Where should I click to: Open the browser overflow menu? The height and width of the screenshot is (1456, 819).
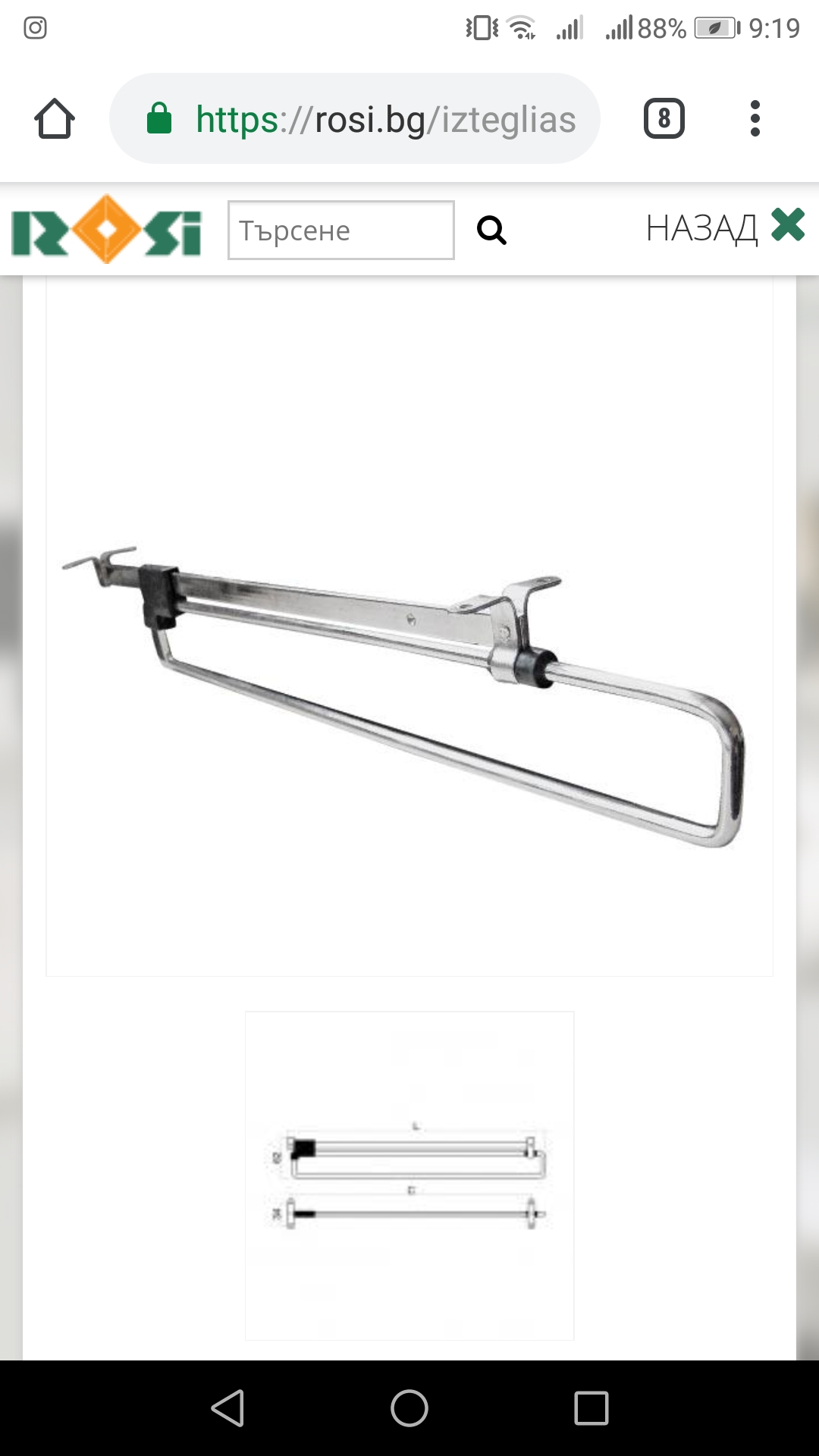pos(754,119)
